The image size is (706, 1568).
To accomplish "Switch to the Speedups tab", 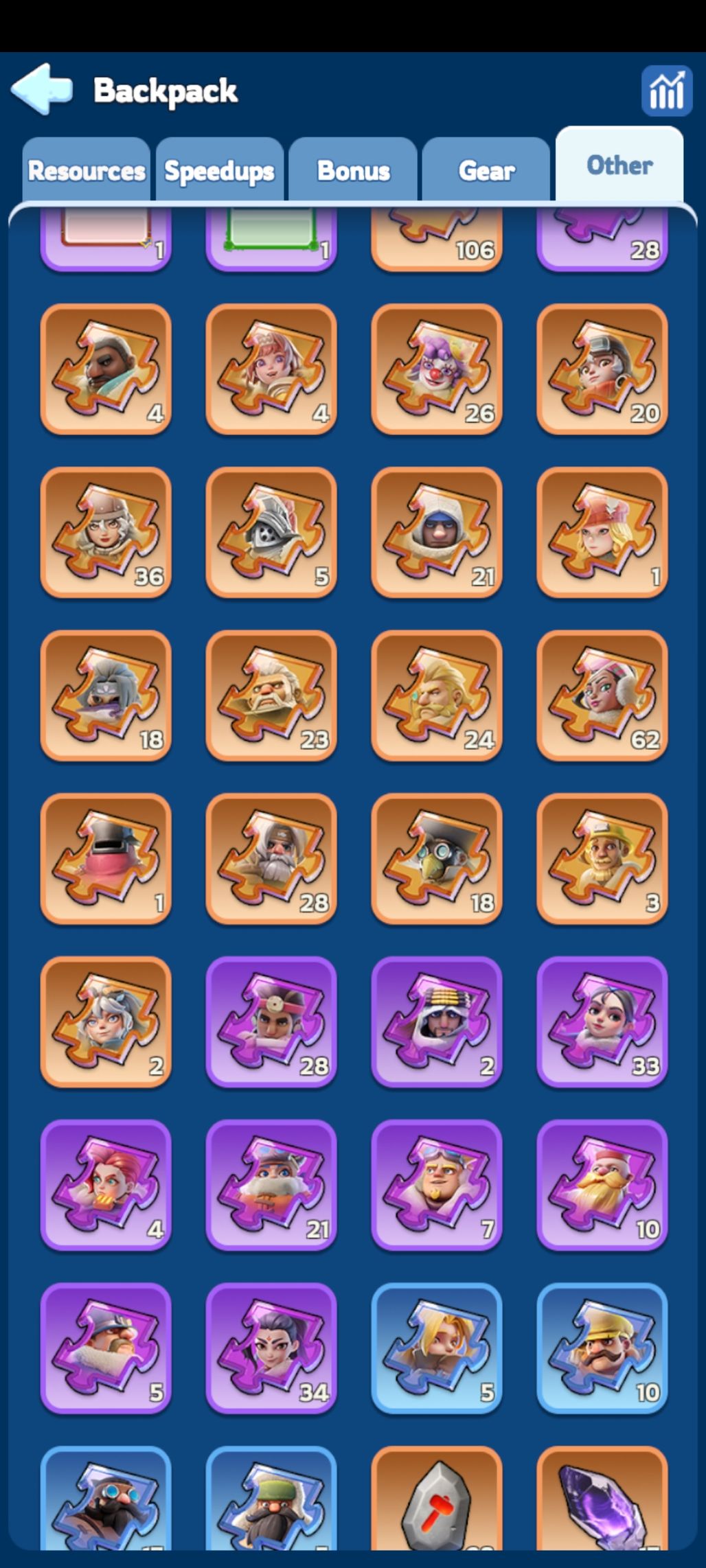I will 219,170.
